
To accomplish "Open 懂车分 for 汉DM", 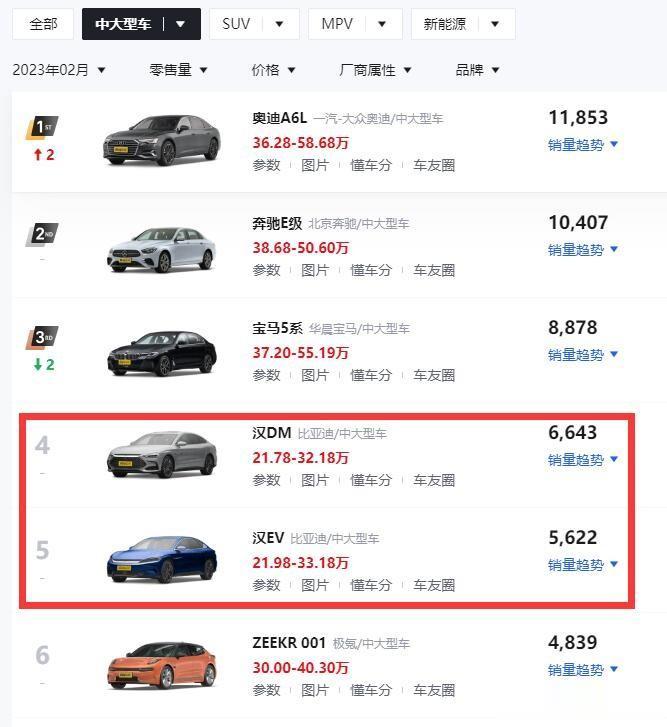I will coord(371,480).
